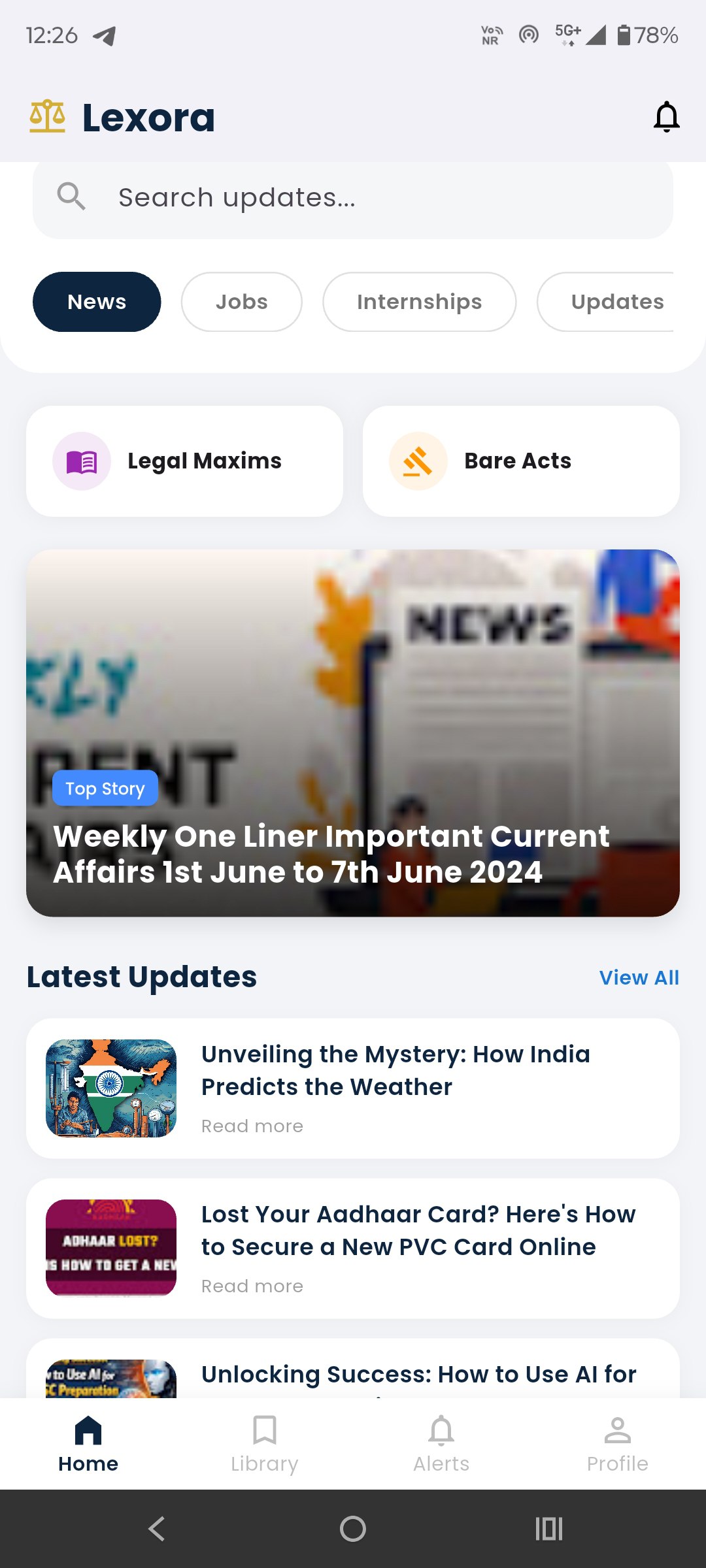
Task: Toggle the Updates filter chip
Action: (617, 301)
